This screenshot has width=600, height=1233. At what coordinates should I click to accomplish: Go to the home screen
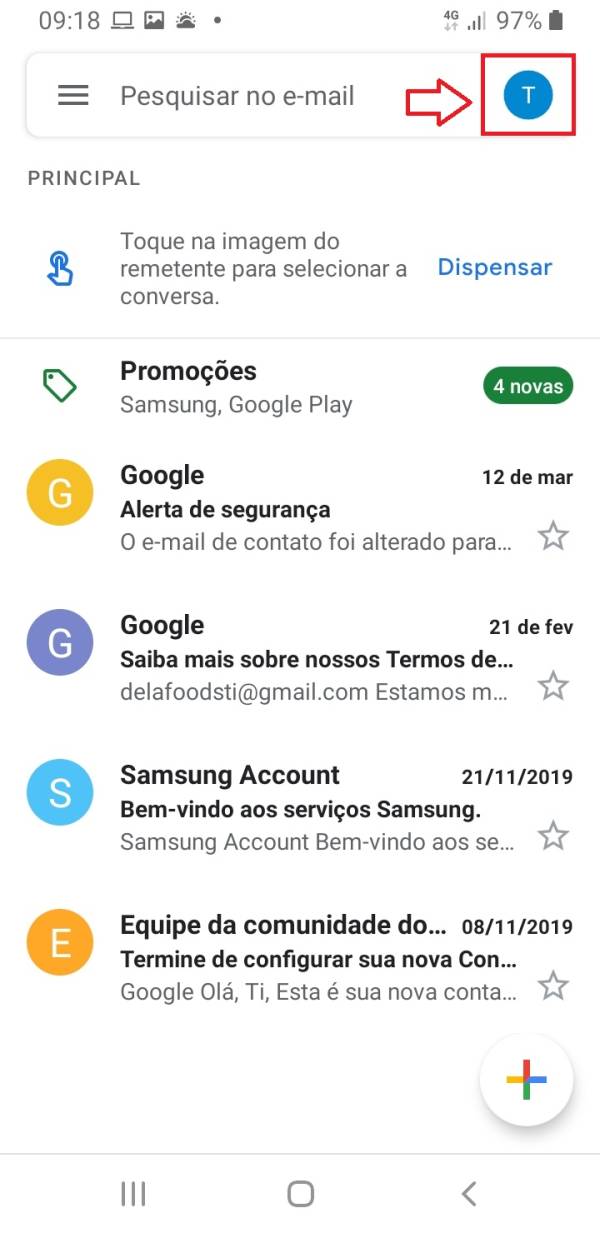click(300, 1193)
